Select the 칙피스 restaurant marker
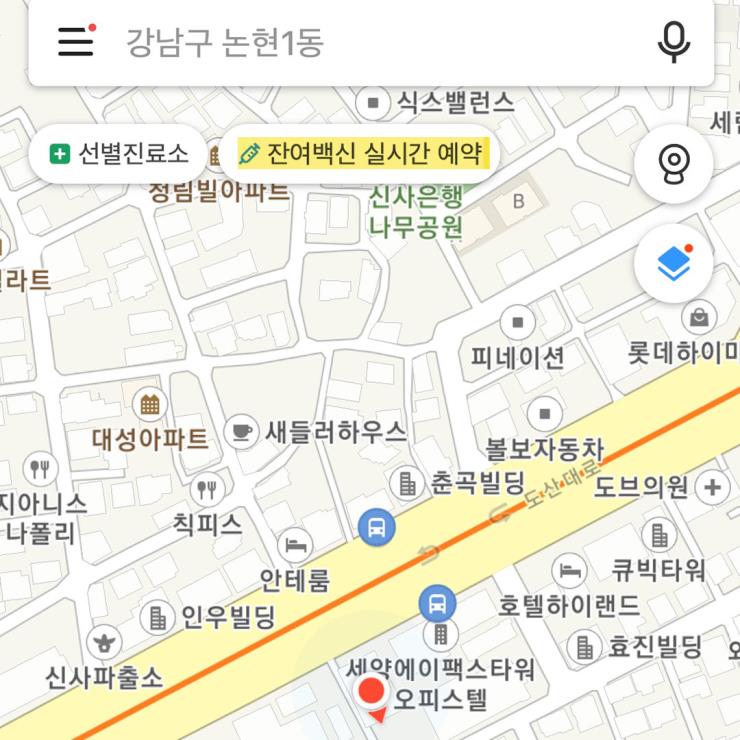Image resolution: width=740 pixels, height=740 pixels. click(206, 489)
